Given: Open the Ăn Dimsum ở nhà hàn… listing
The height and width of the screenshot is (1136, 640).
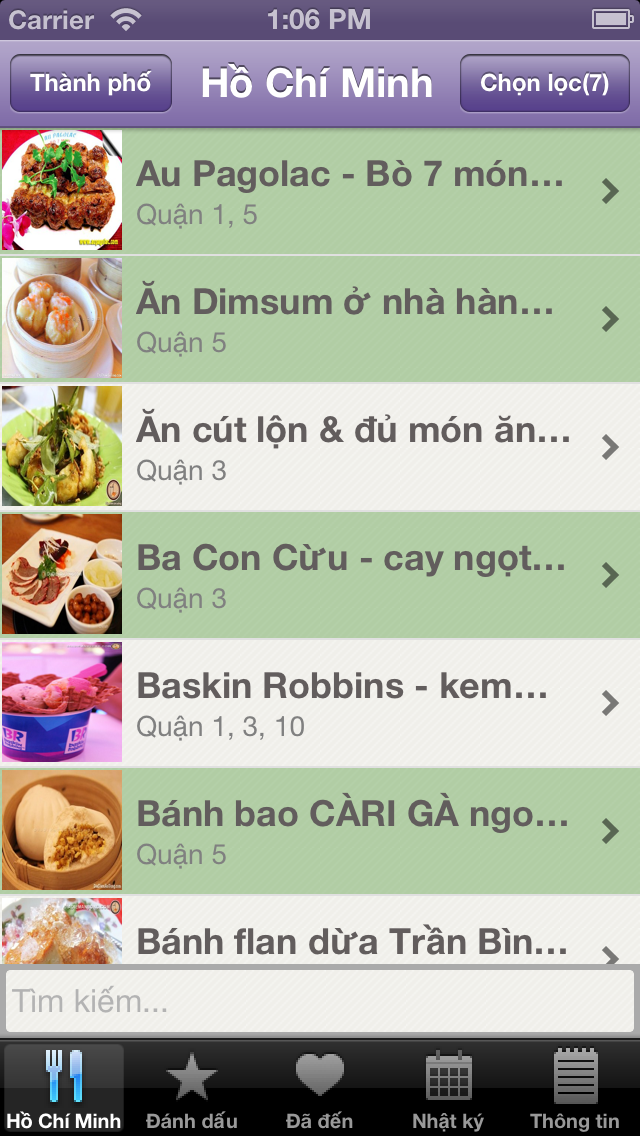Looking at the screenshot, I should click(x=350, y=319).
